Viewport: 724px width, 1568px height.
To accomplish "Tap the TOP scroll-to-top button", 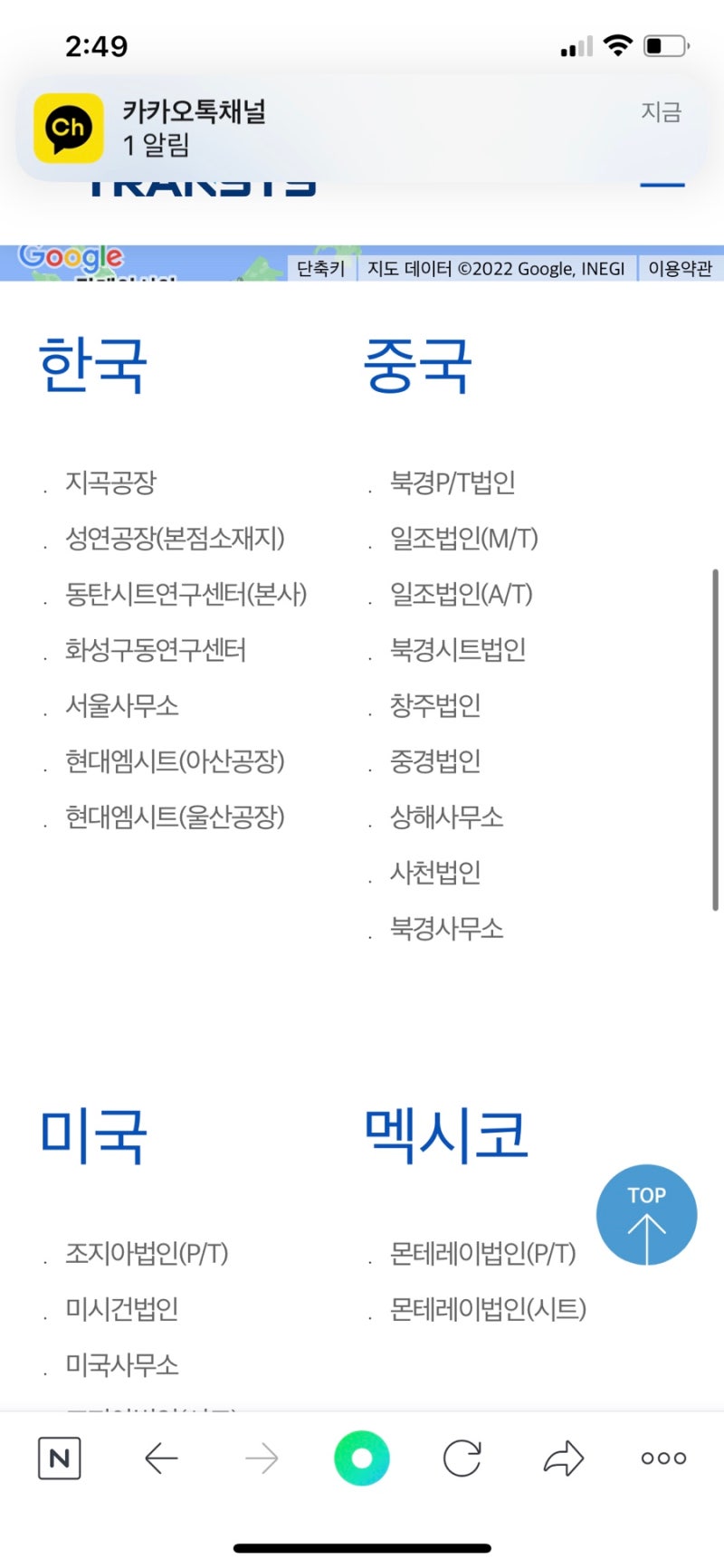I will pos(646,1214).
